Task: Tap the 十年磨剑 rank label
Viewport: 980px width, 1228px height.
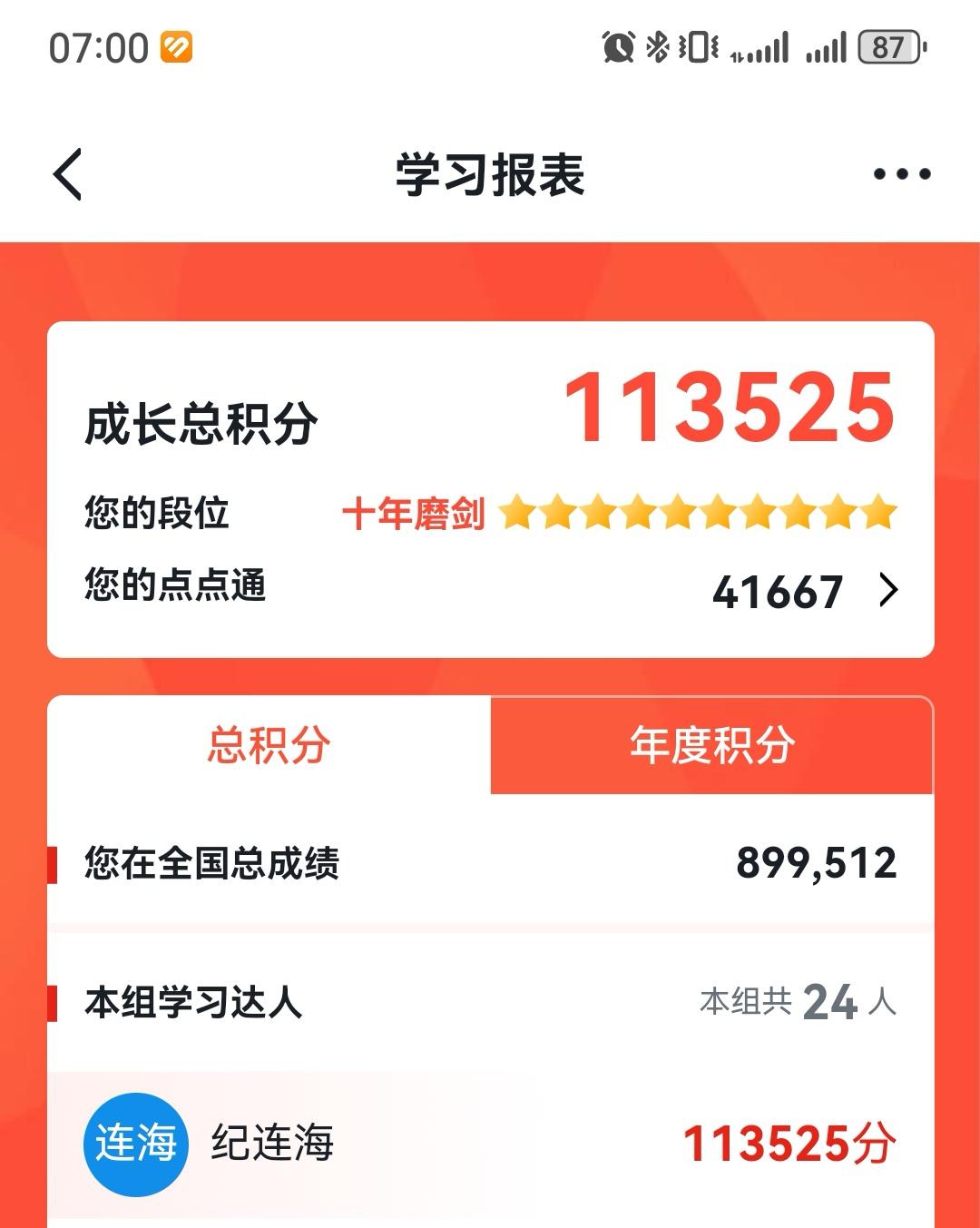Action: [416, 513]
